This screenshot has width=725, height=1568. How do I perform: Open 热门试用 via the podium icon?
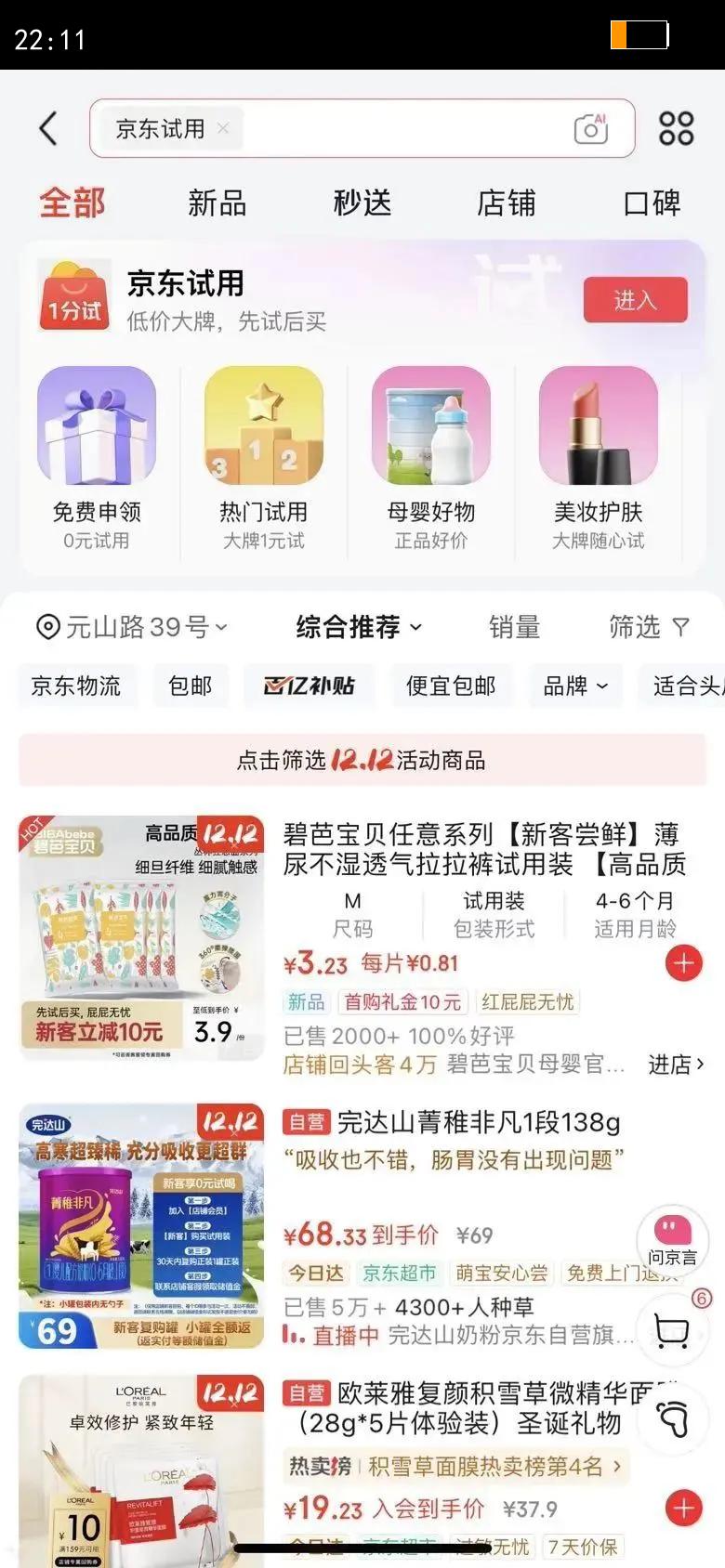[263, 425]
